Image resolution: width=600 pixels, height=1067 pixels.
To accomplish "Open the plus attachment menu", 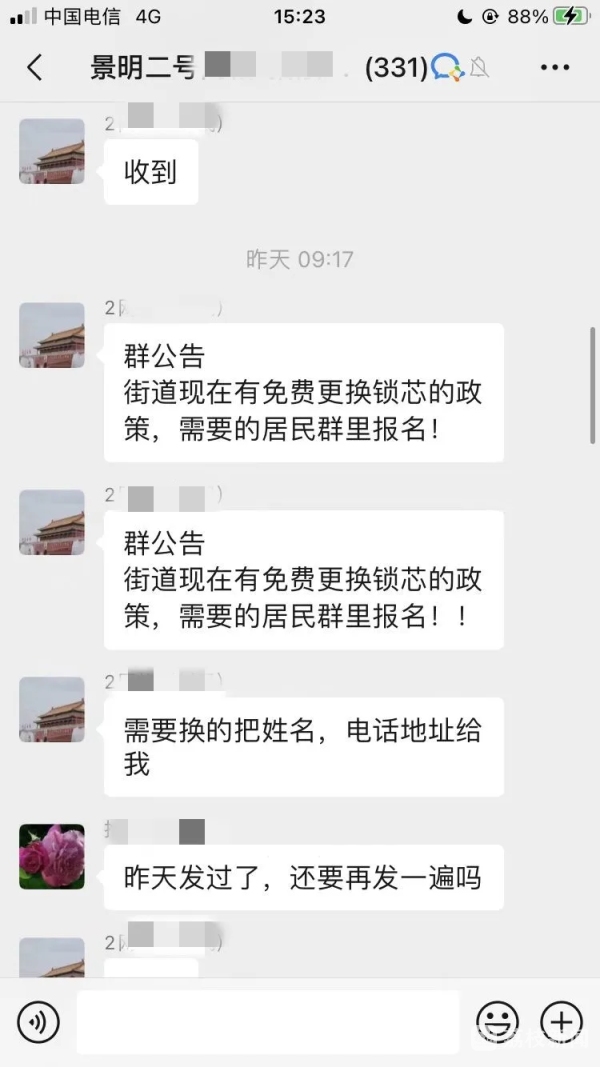I will pos(561,1021).
